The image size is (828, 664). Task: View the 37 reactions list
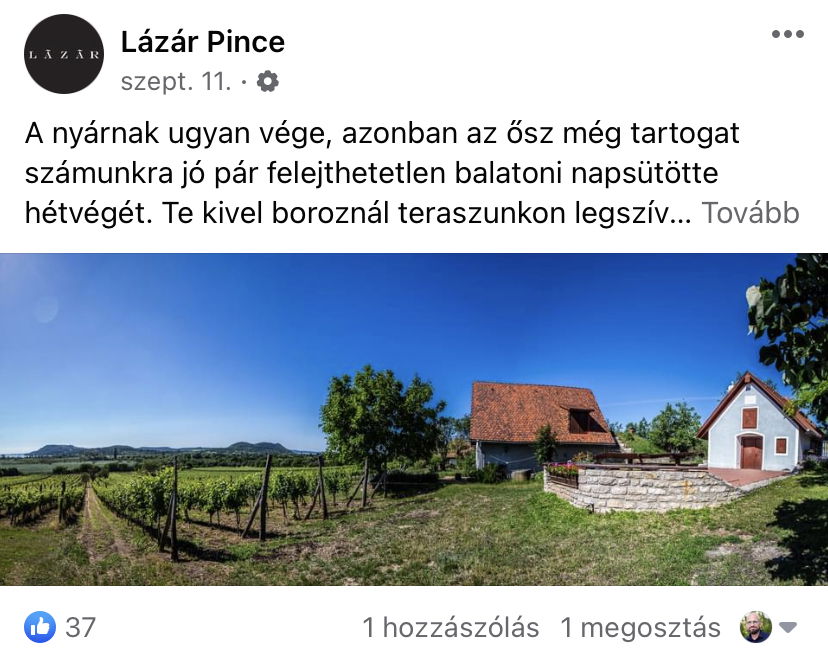(x=62, y=628)
